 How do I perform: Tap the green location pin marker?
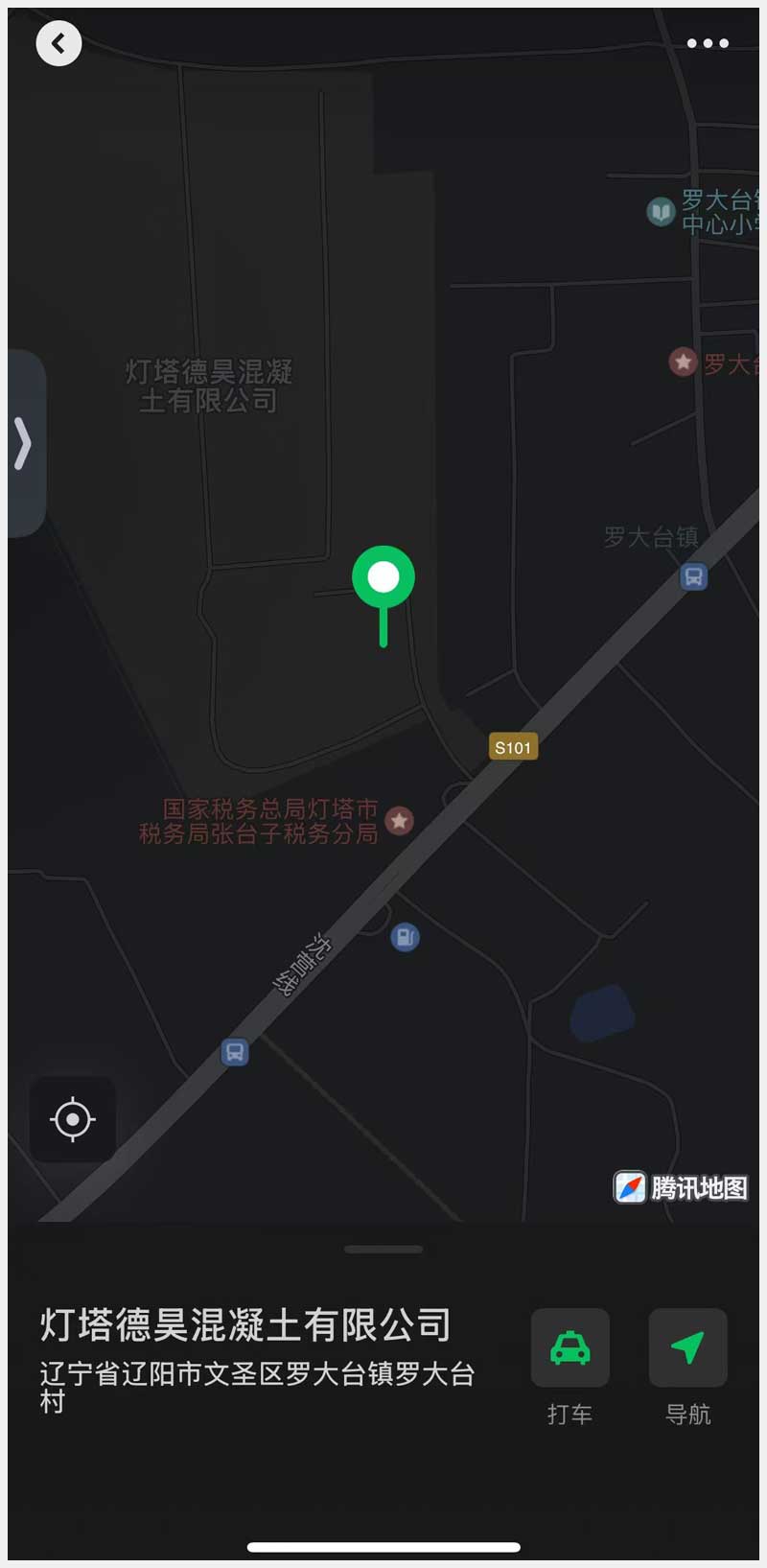[383, 578]
